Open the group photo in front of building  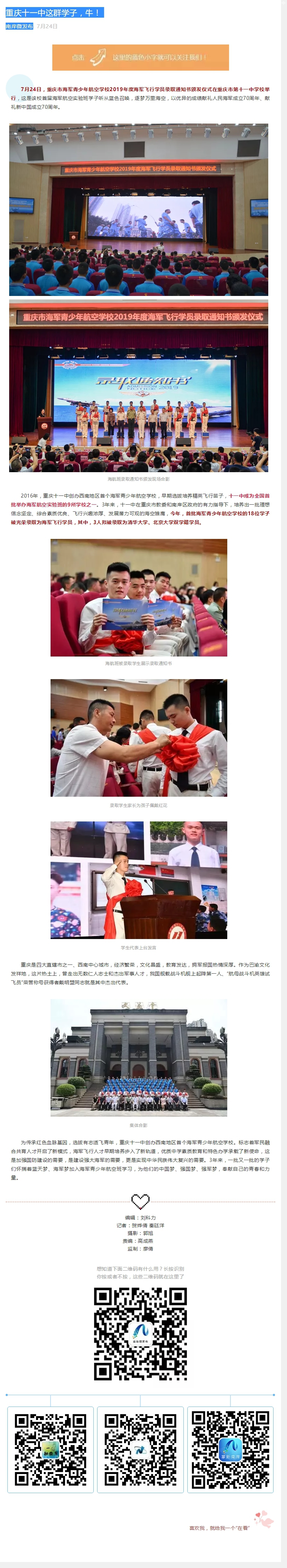pos(138,1057)
